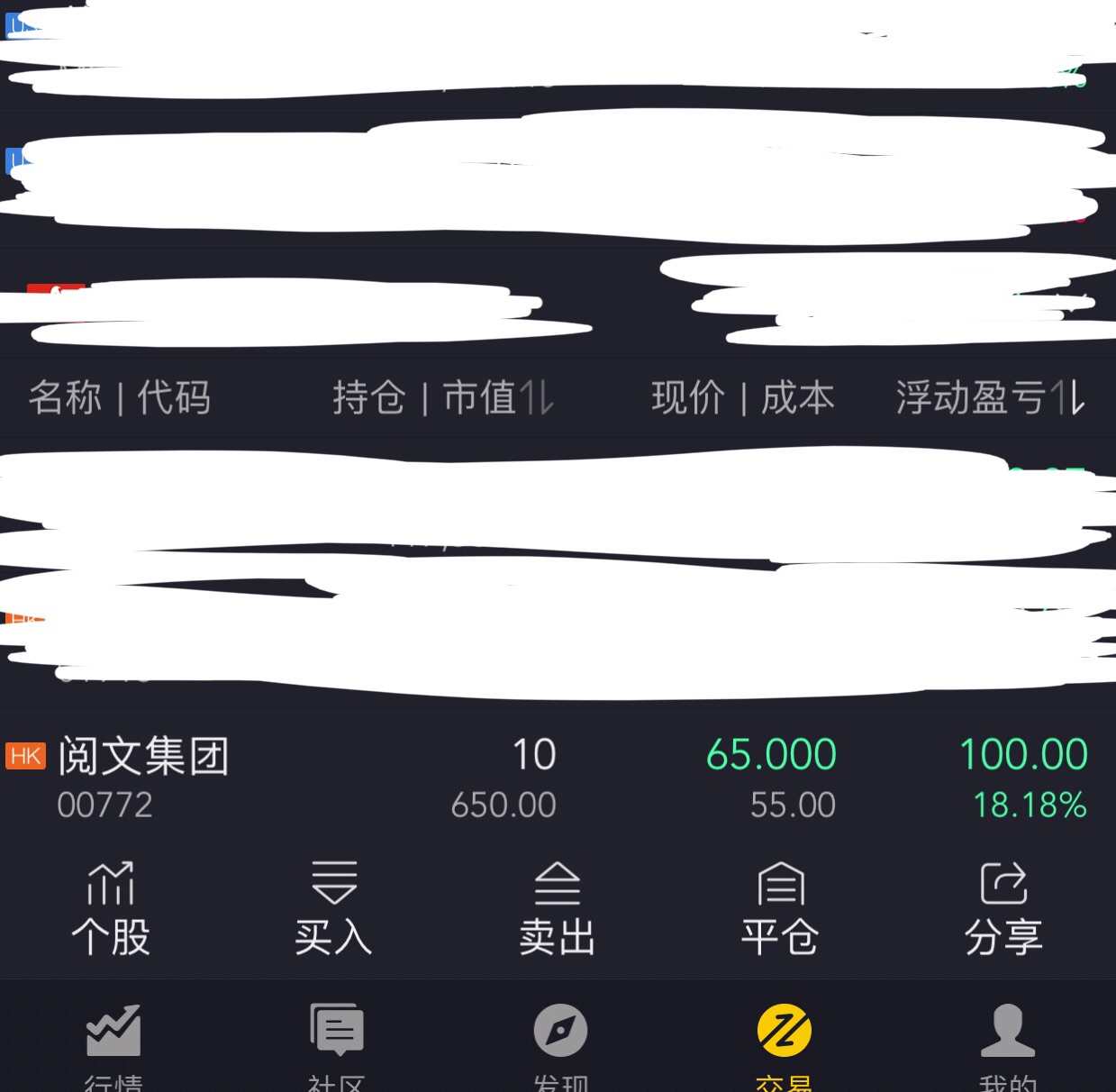Go to the 我的 tab

(x=1007, y=1045)
